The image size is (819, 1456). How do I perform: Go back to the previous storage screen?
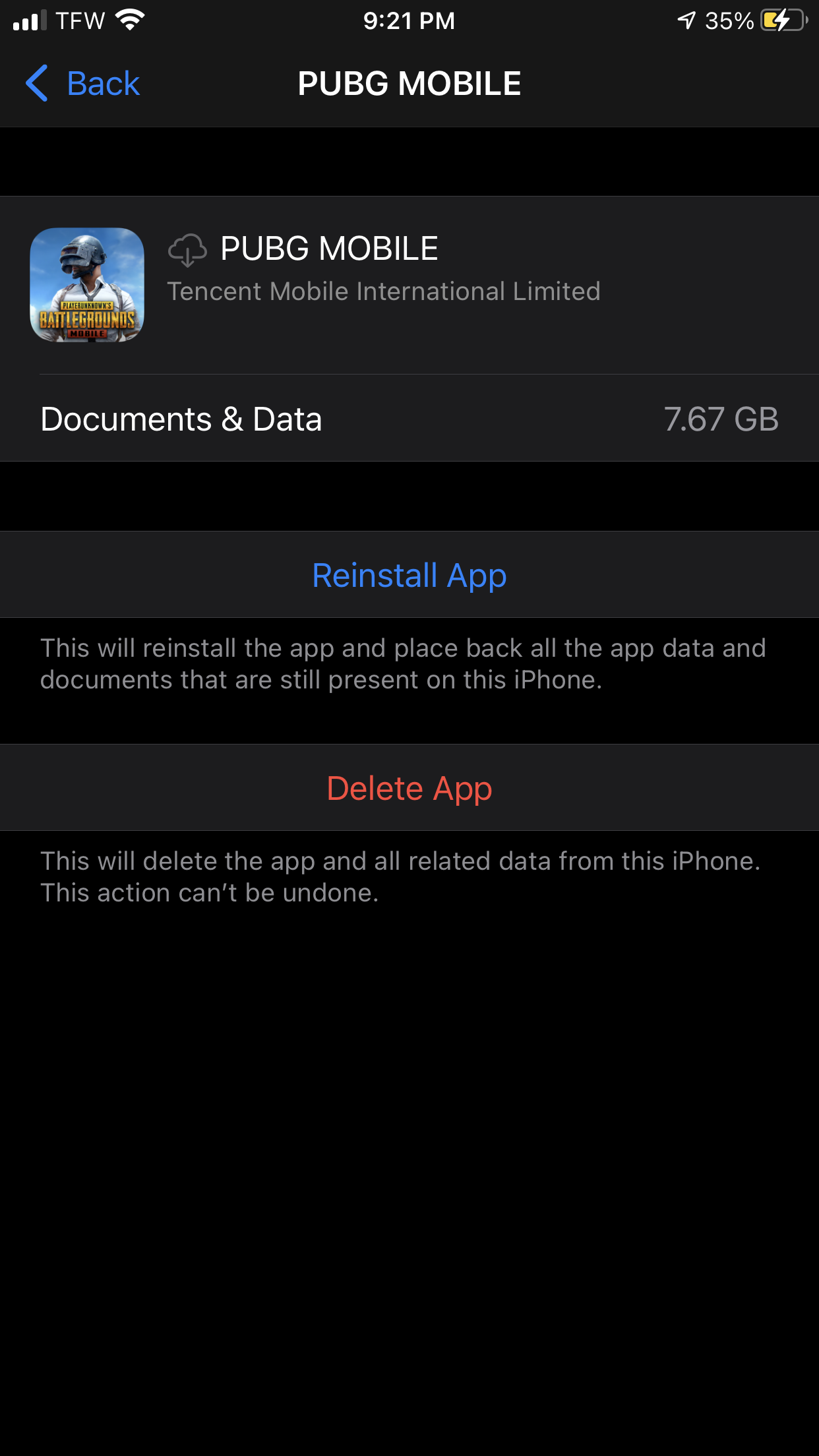coord(83,84)
